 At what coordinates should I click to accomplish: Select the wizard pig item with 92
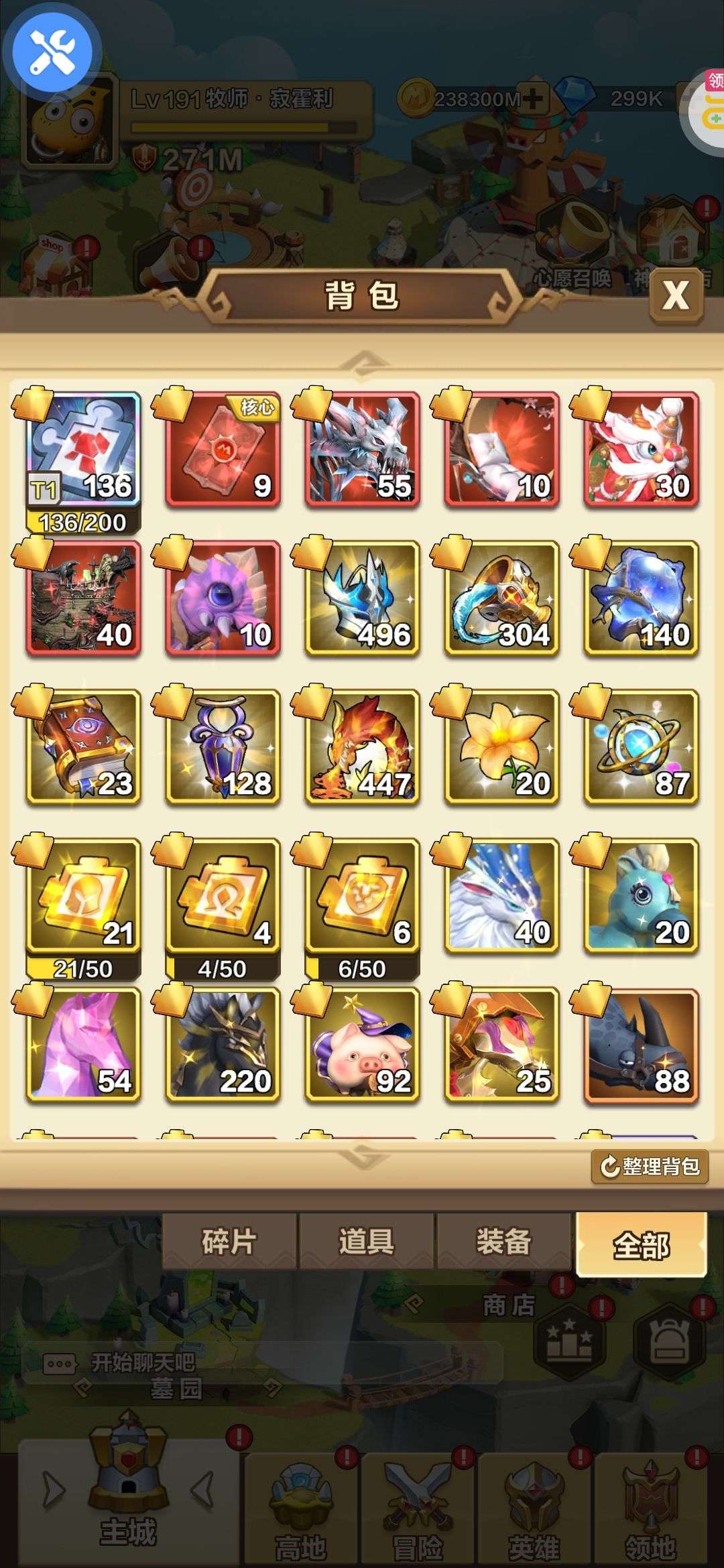(x=362, y=1045)
